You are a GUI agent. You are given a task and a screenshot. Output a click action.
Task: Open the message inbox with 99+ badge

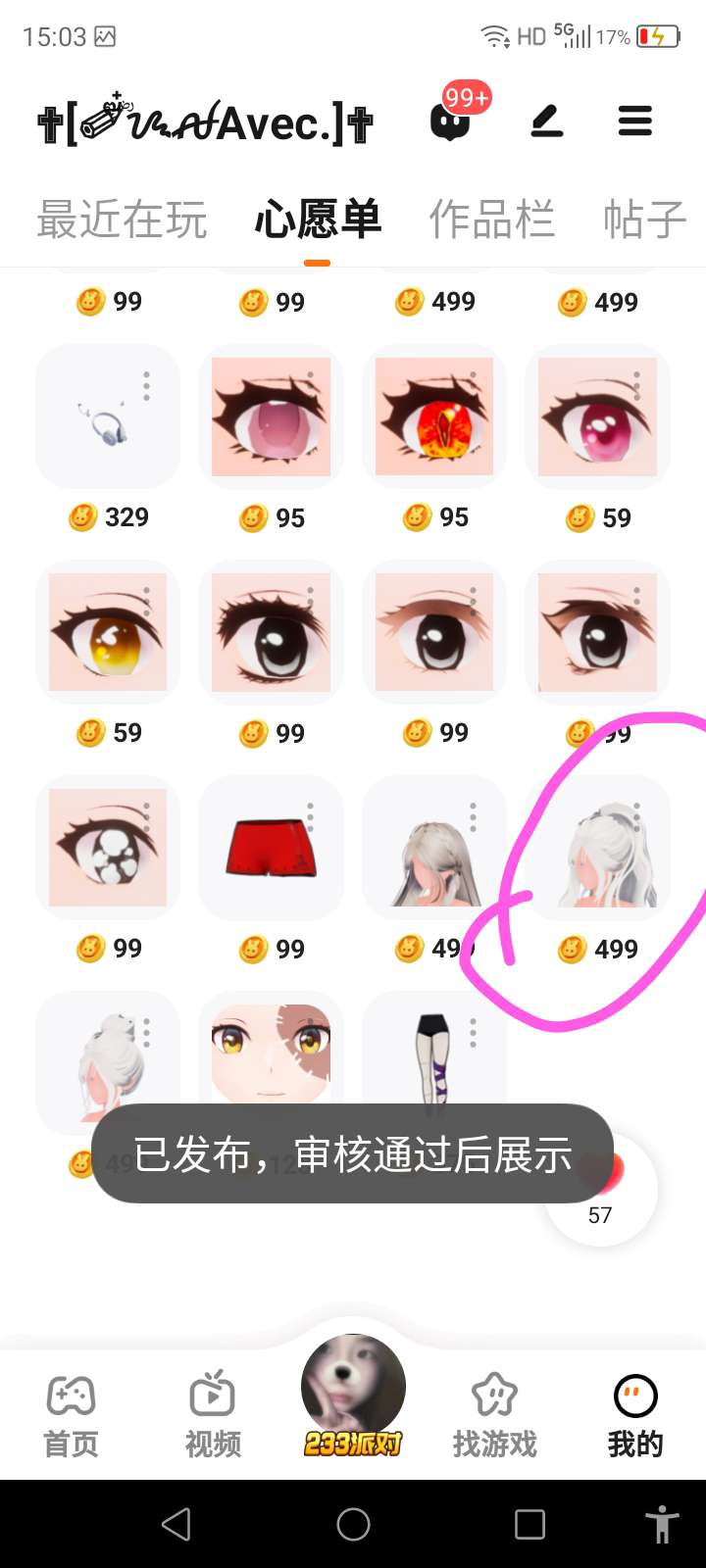pos(450,122)
